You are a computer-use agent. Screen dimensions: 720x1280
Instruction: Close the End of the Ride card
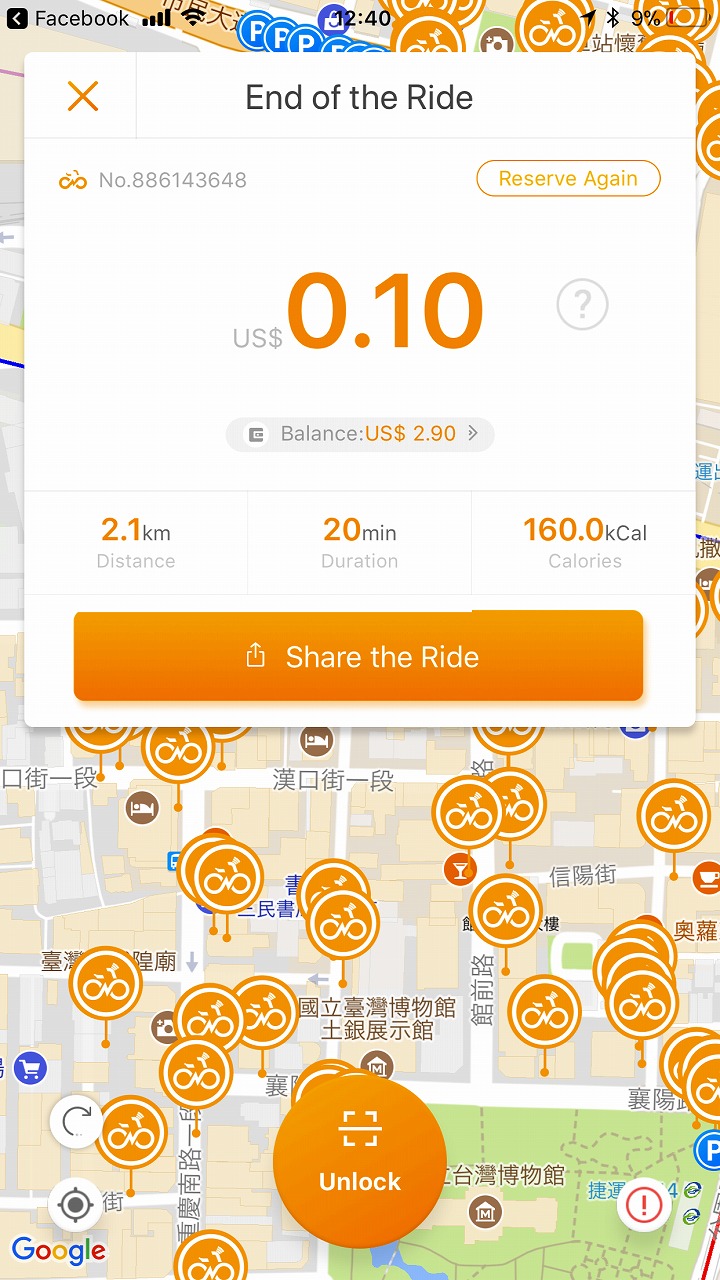pyautogui.click(x=82, y=97)
